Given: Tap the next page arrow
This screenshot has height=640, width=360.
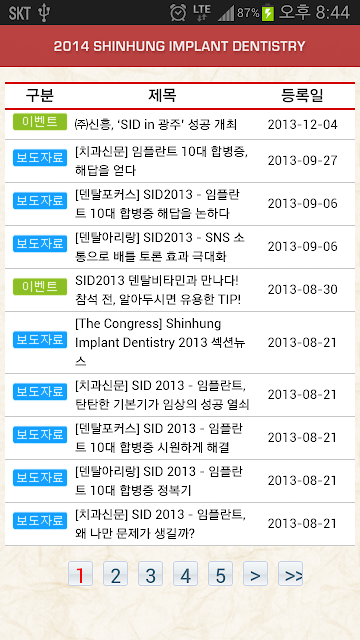Looking at the screenshot, I should click(256, 573).
